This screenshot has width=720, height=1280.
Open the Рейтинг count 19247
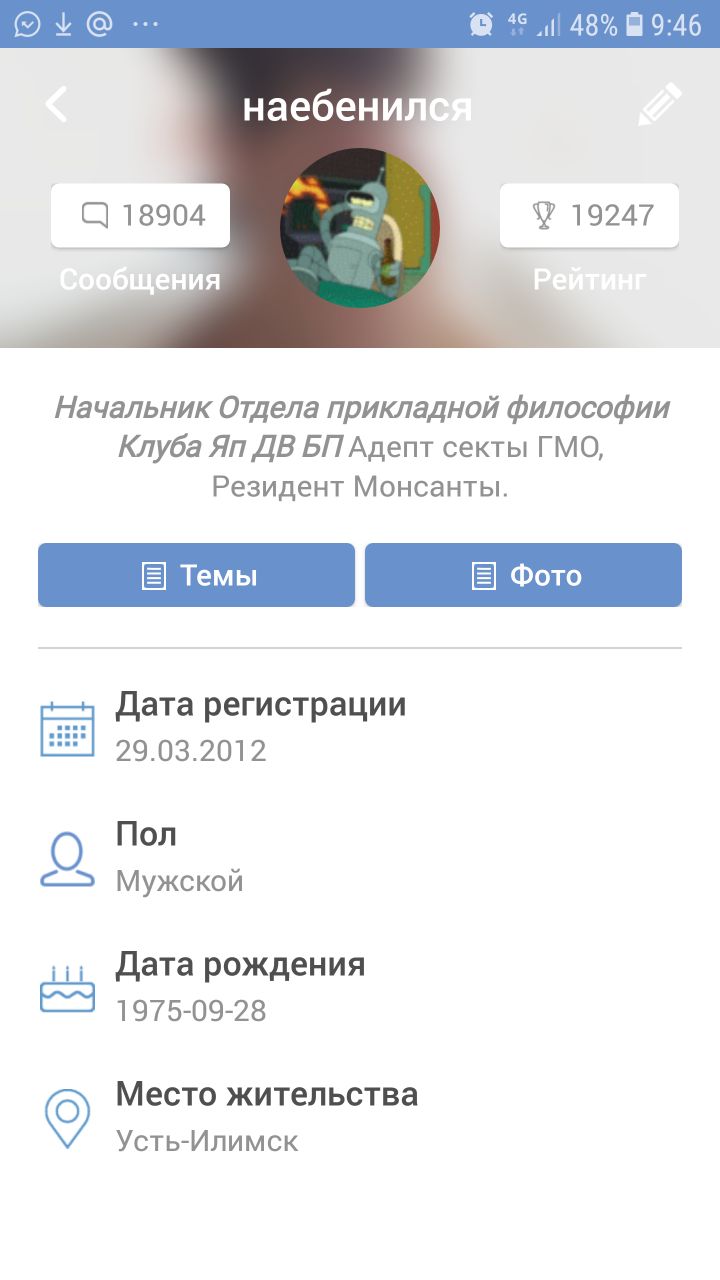click(589, 215)
